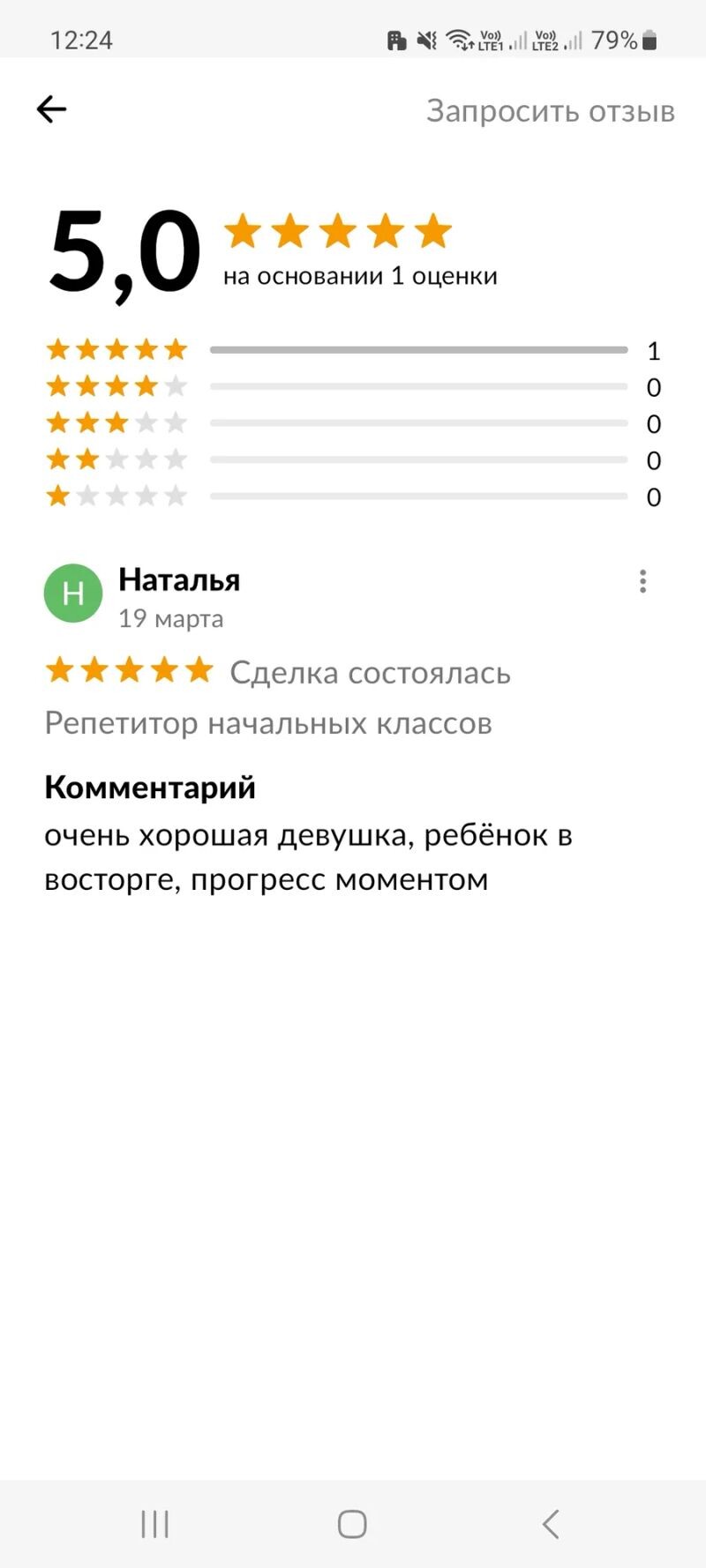The width and height of the screenshot is (706, 1568).
Task: Filter reviews by the five-star row
Action: pyautogui.click(x=353, y=350)
